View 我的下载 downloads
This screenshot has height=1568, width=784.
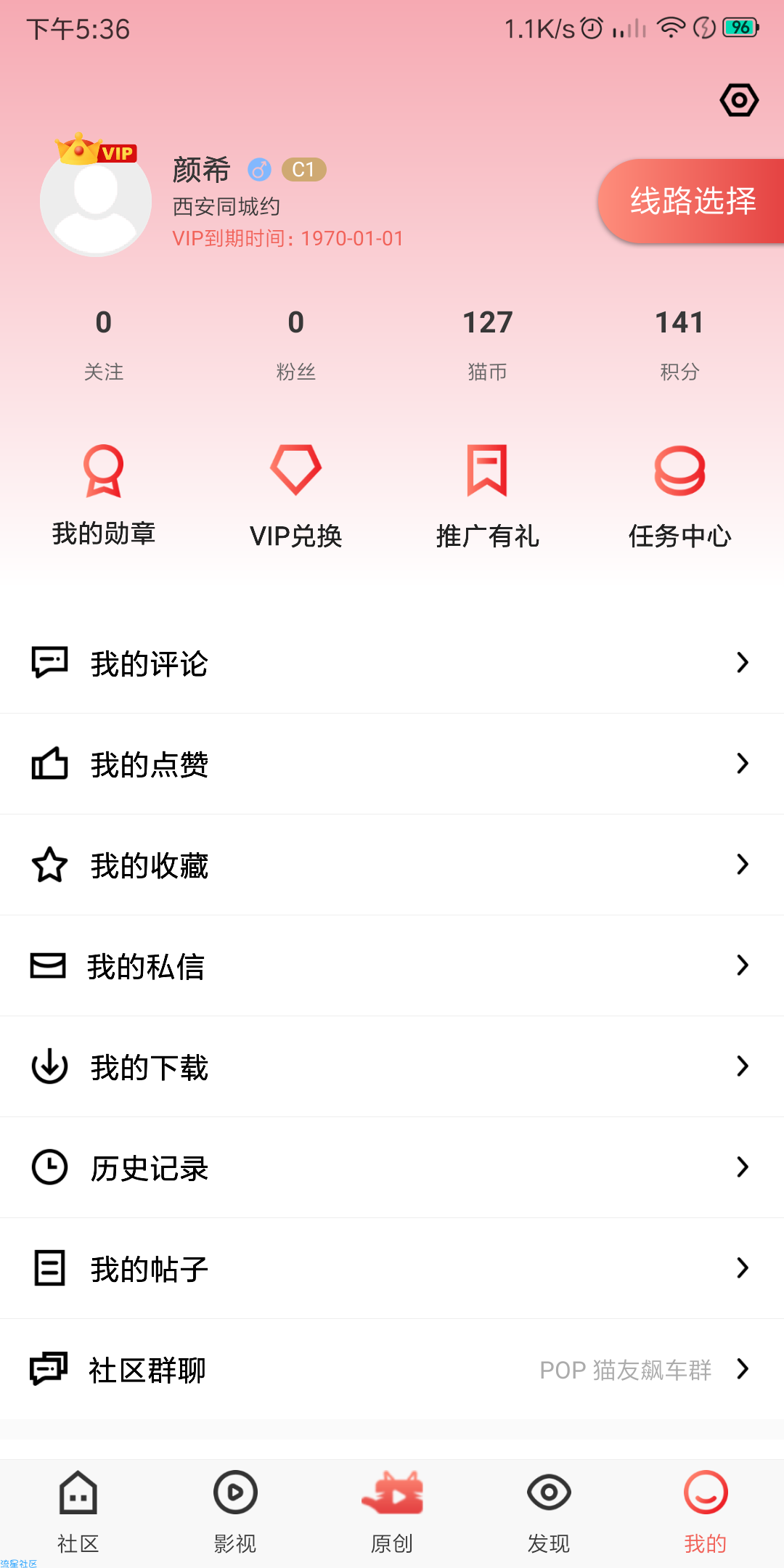392,1066
